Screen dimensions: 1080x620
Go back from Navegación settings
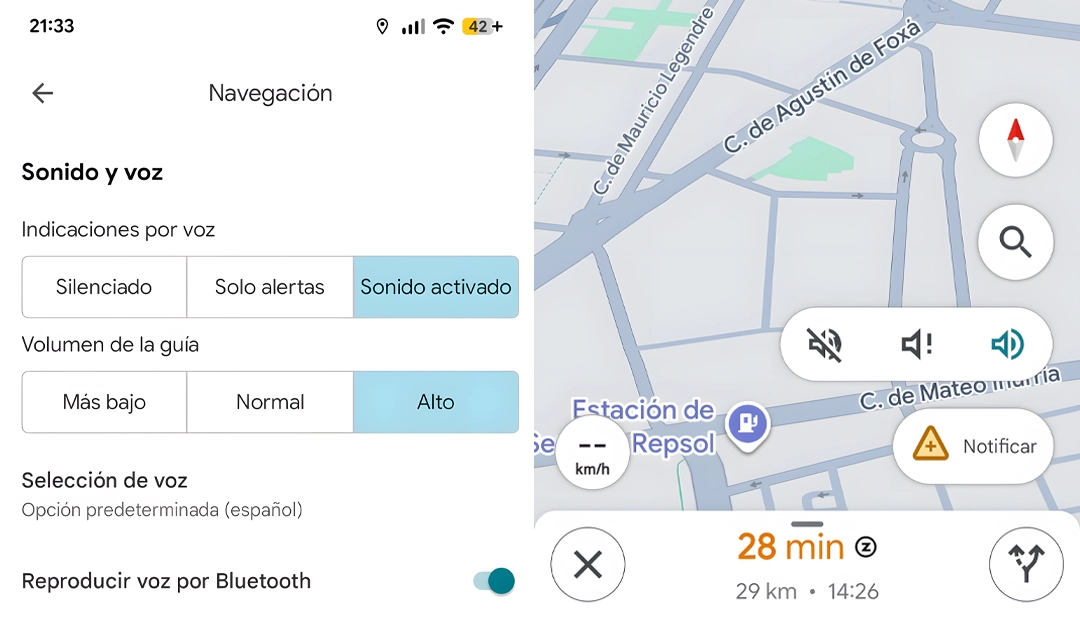(x=42, y=93)
